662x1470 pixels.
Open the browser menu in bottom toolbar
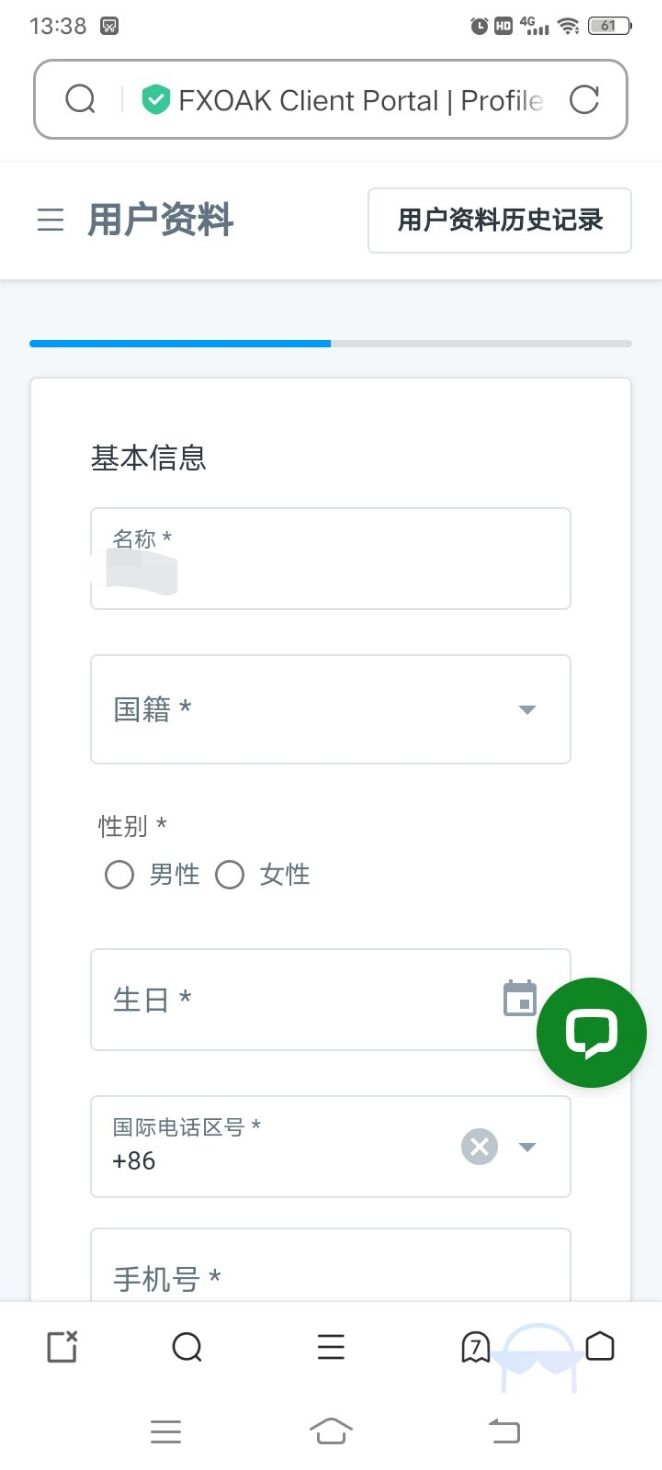[331, 1348]
